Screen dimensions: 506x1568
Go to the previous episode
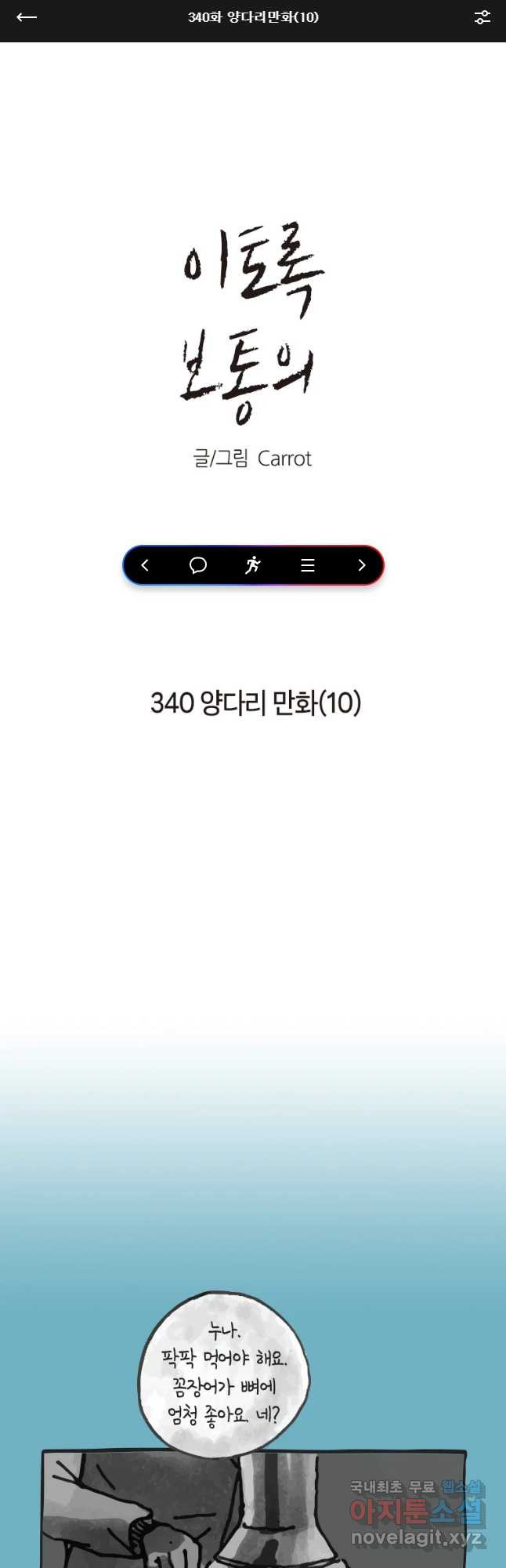click(145, 565)
